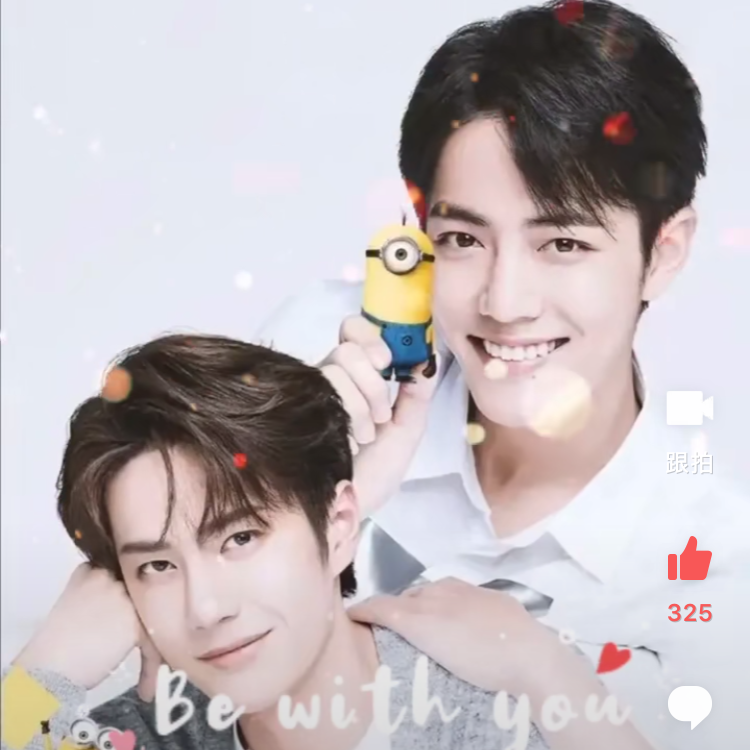Like this video with the thumbs-up
Screen dimensions: 750x750
(x=689, y=560)
